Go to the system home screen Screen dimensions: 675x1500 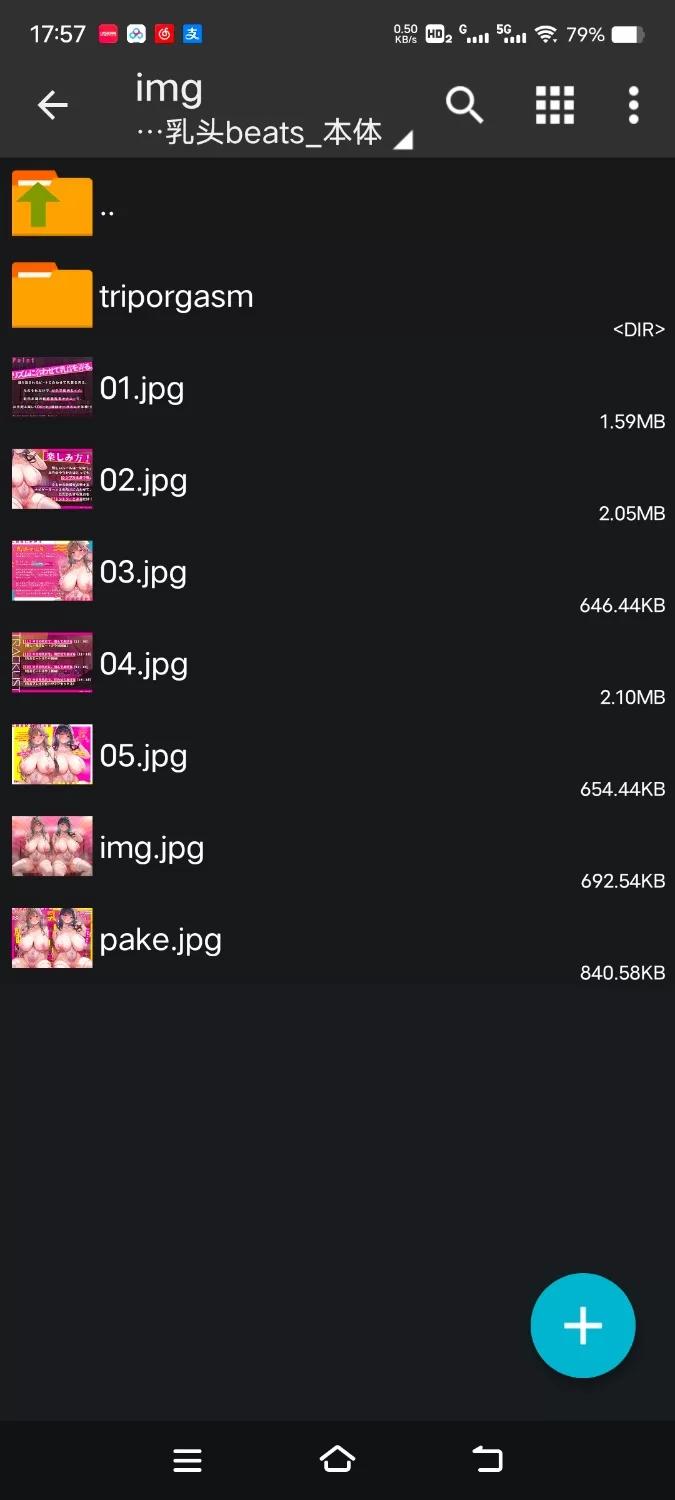point(337,1460)
